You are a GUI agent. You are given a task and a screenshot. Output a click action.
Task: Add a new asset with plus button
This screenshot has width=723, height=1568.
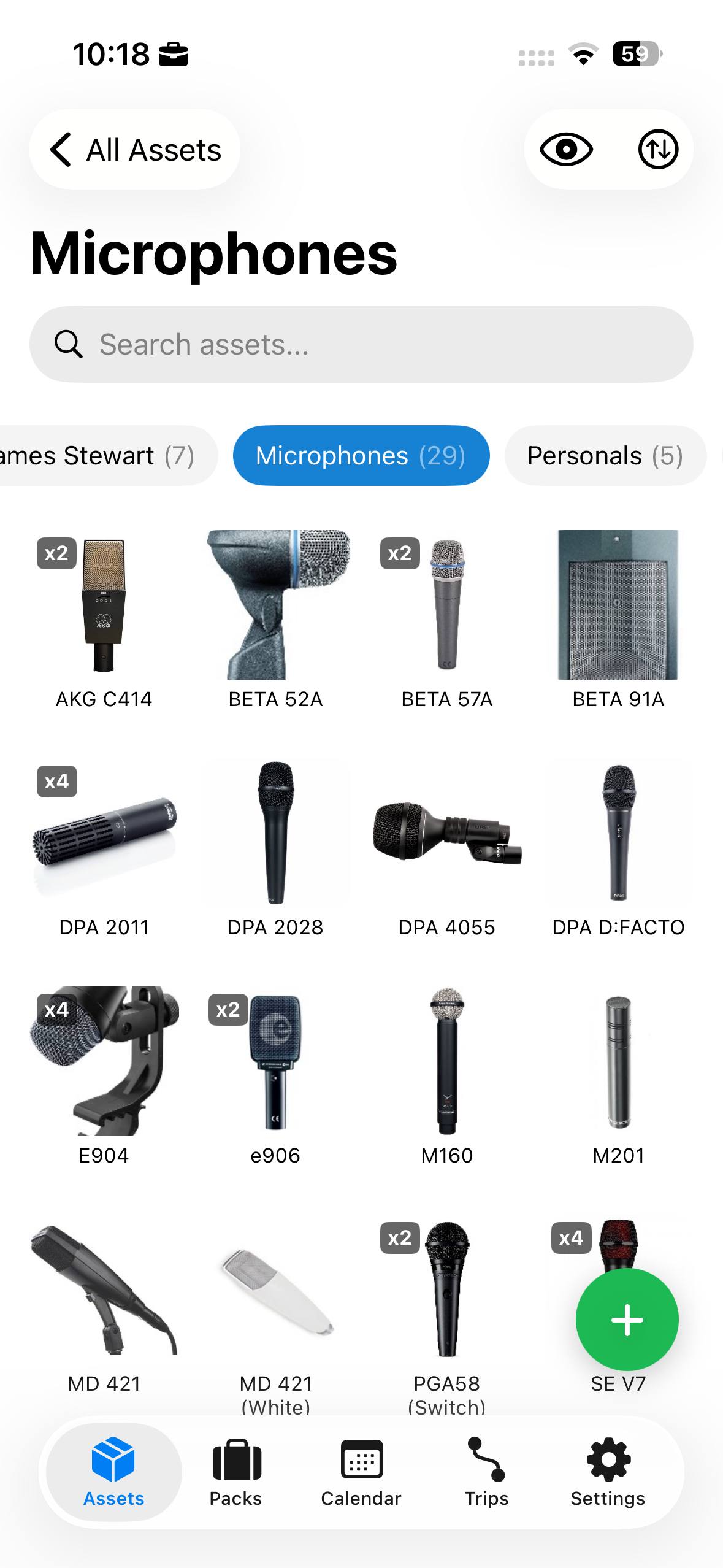(x=627, y=1320)
